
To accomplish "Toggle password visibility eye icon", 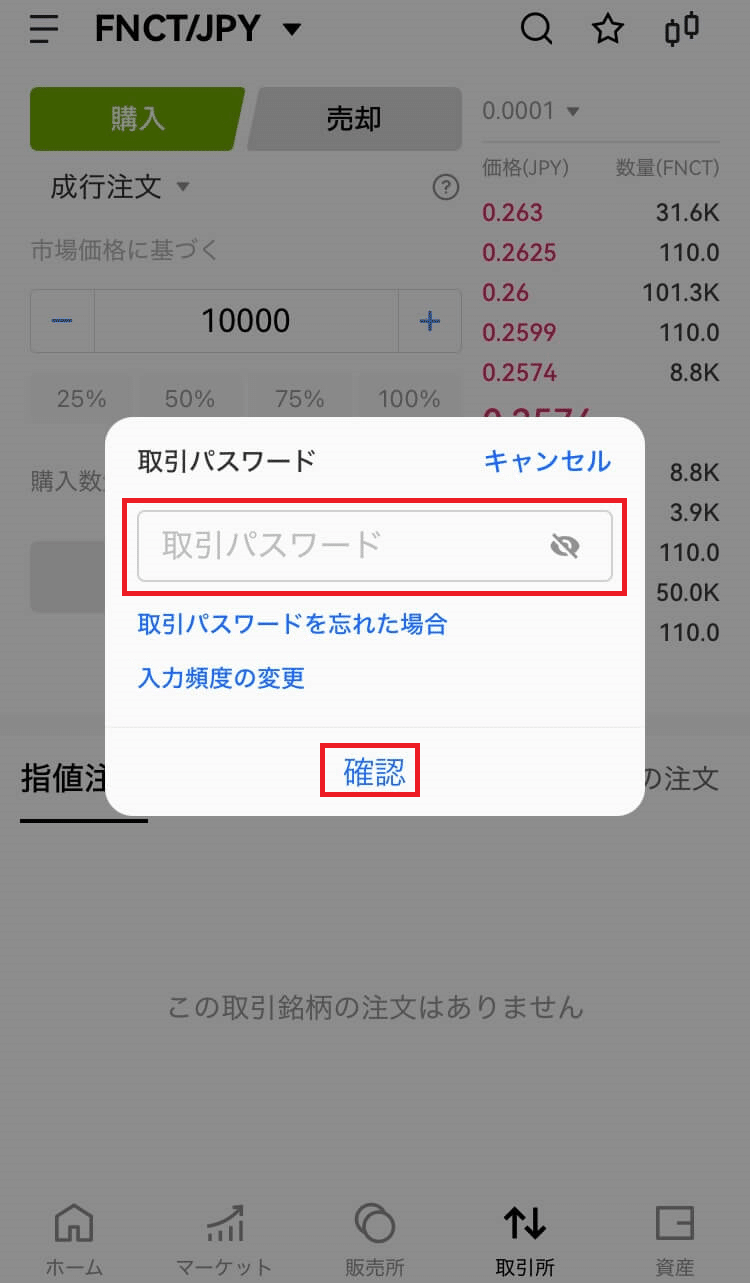I will coord(565,546).
